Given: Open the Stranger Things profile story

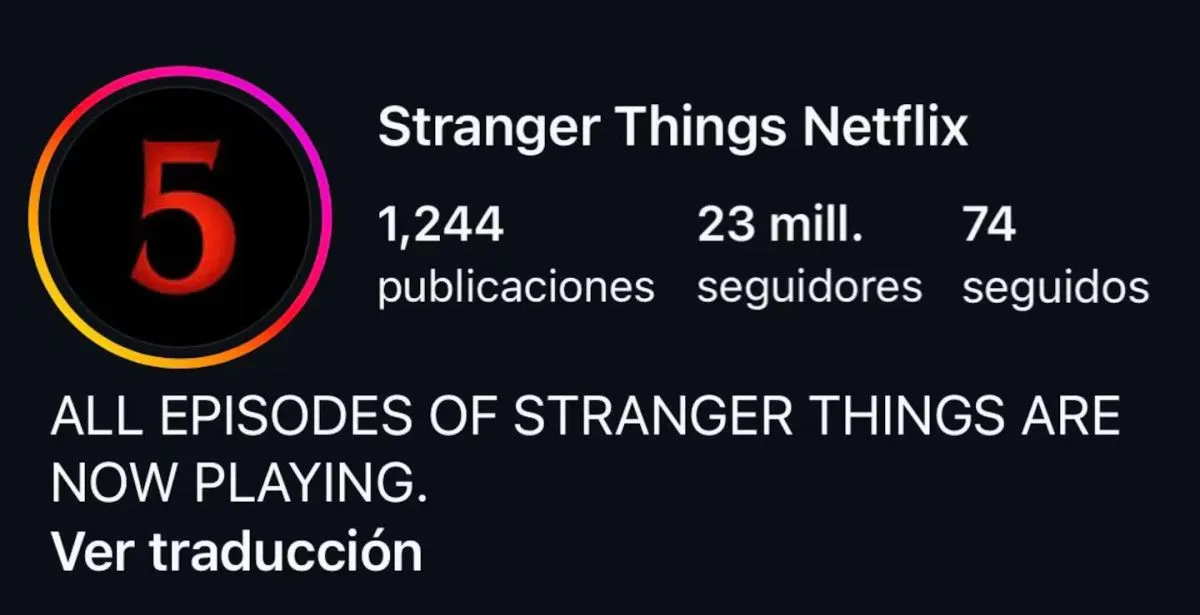Looking at the screenshot, I should [x=181, y=217].
